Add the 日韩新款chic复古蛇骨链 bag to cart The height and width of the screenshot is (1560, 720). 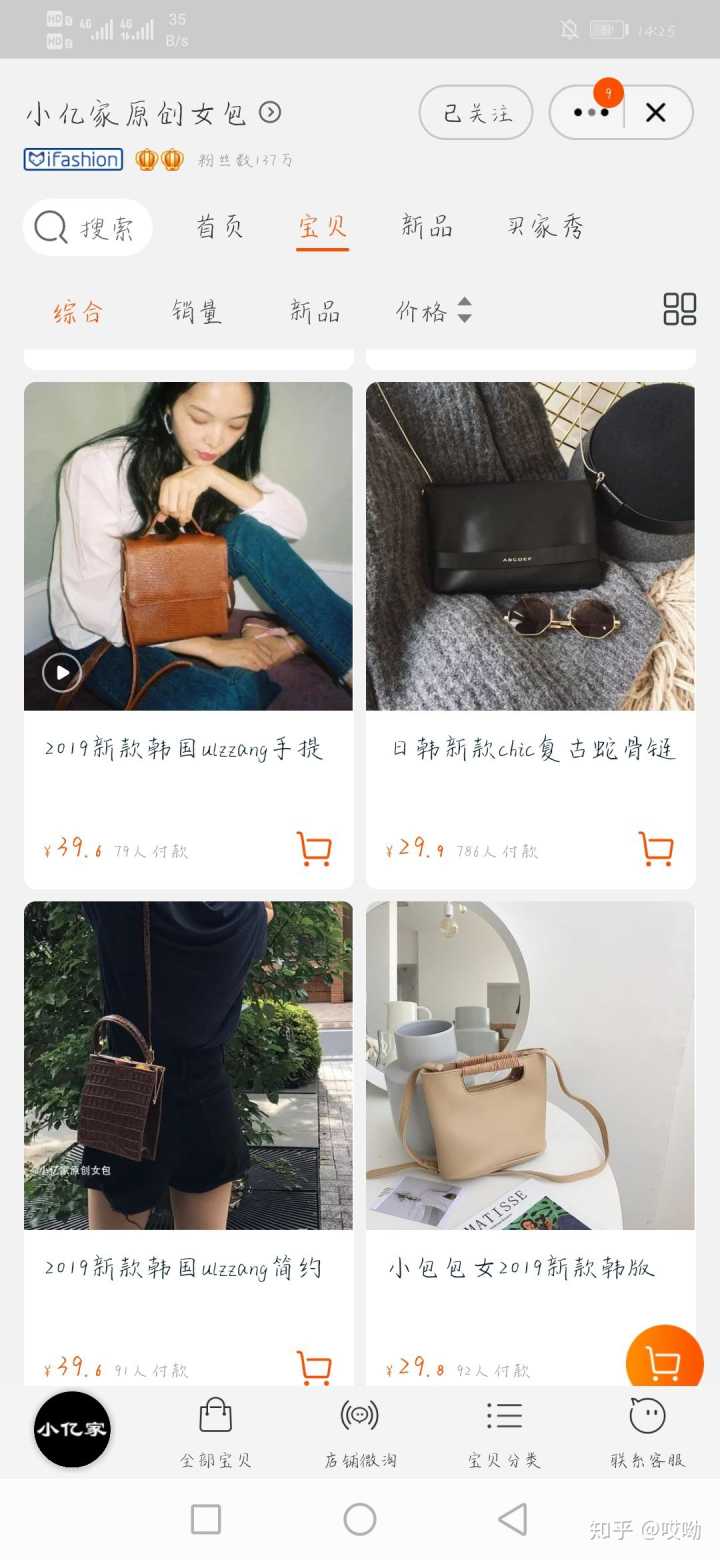coord(656,849)
